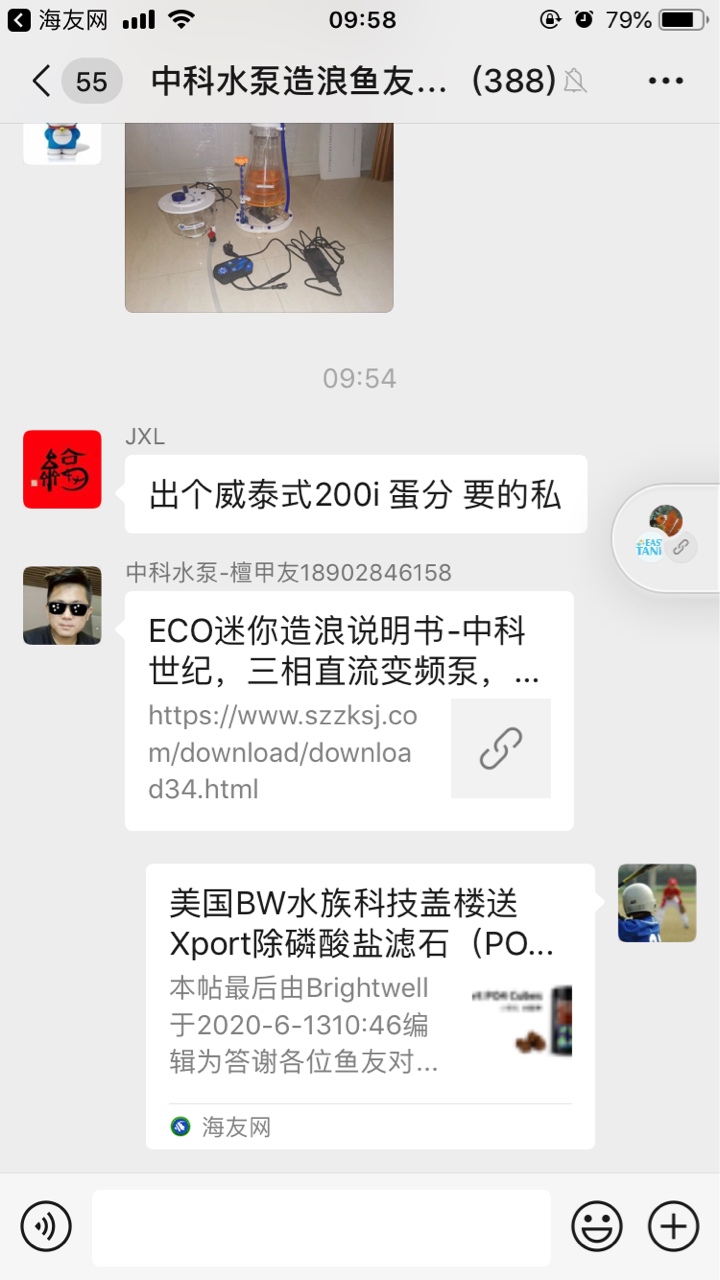Viewport: 720px width, 1280px height.
Task: Return to 海友网 app from status bar
Action: [x=58, y=19]
